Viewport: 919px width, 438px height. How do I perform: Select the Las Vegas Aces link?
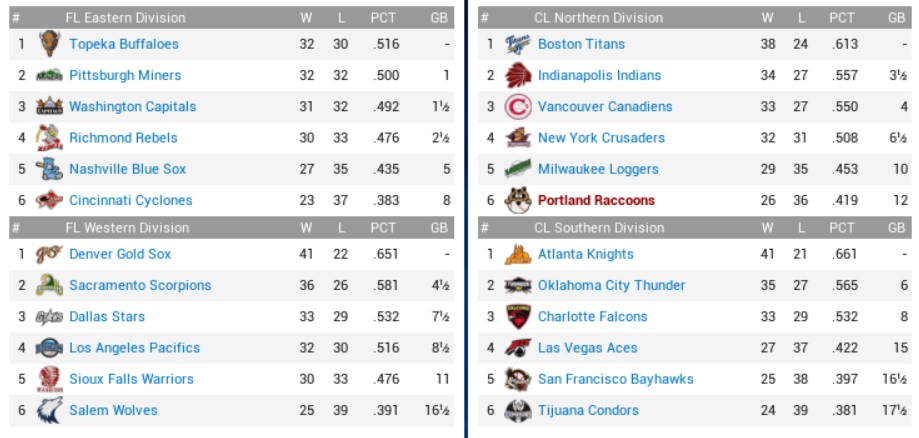tap(587, 348)
